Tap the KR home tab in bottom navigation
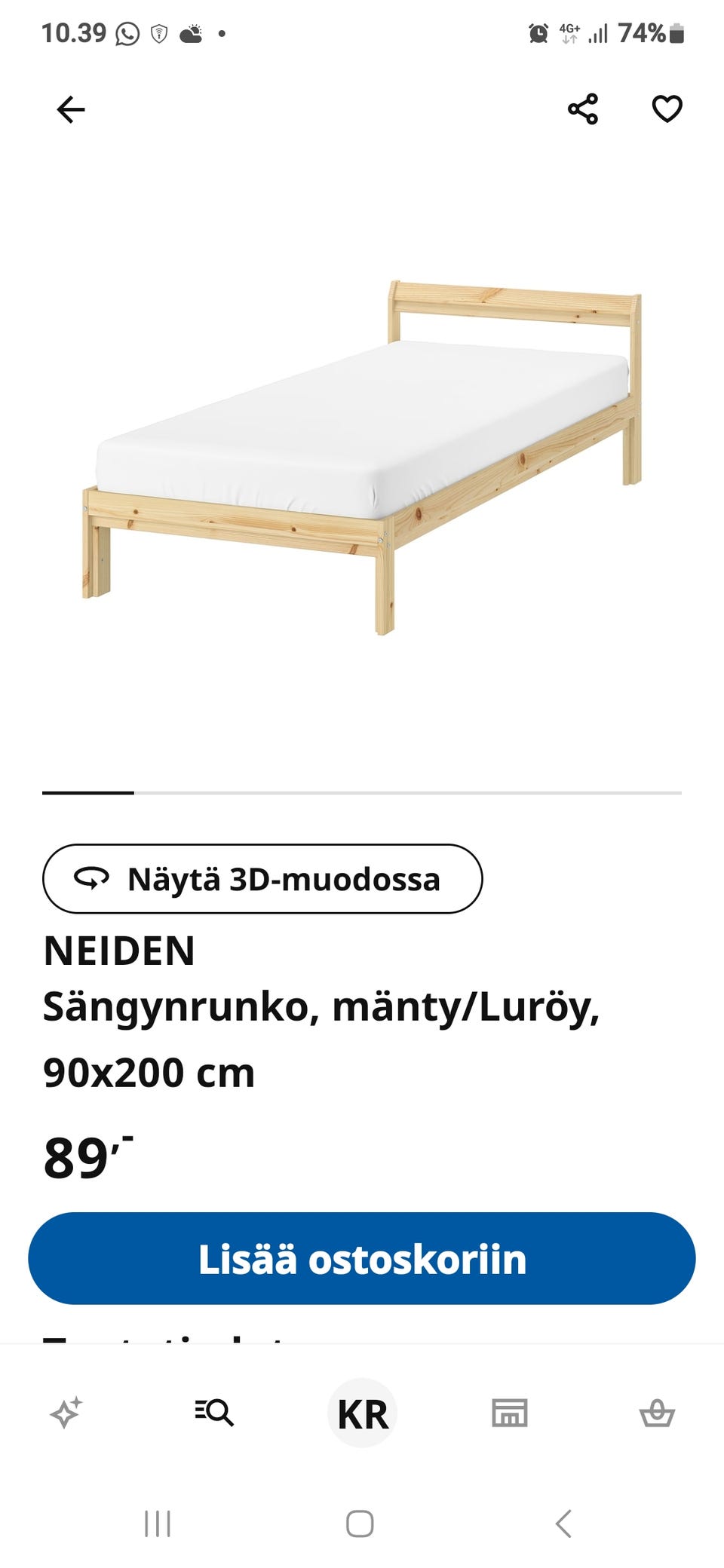The image size is (724, 1568). [362, 1413]
